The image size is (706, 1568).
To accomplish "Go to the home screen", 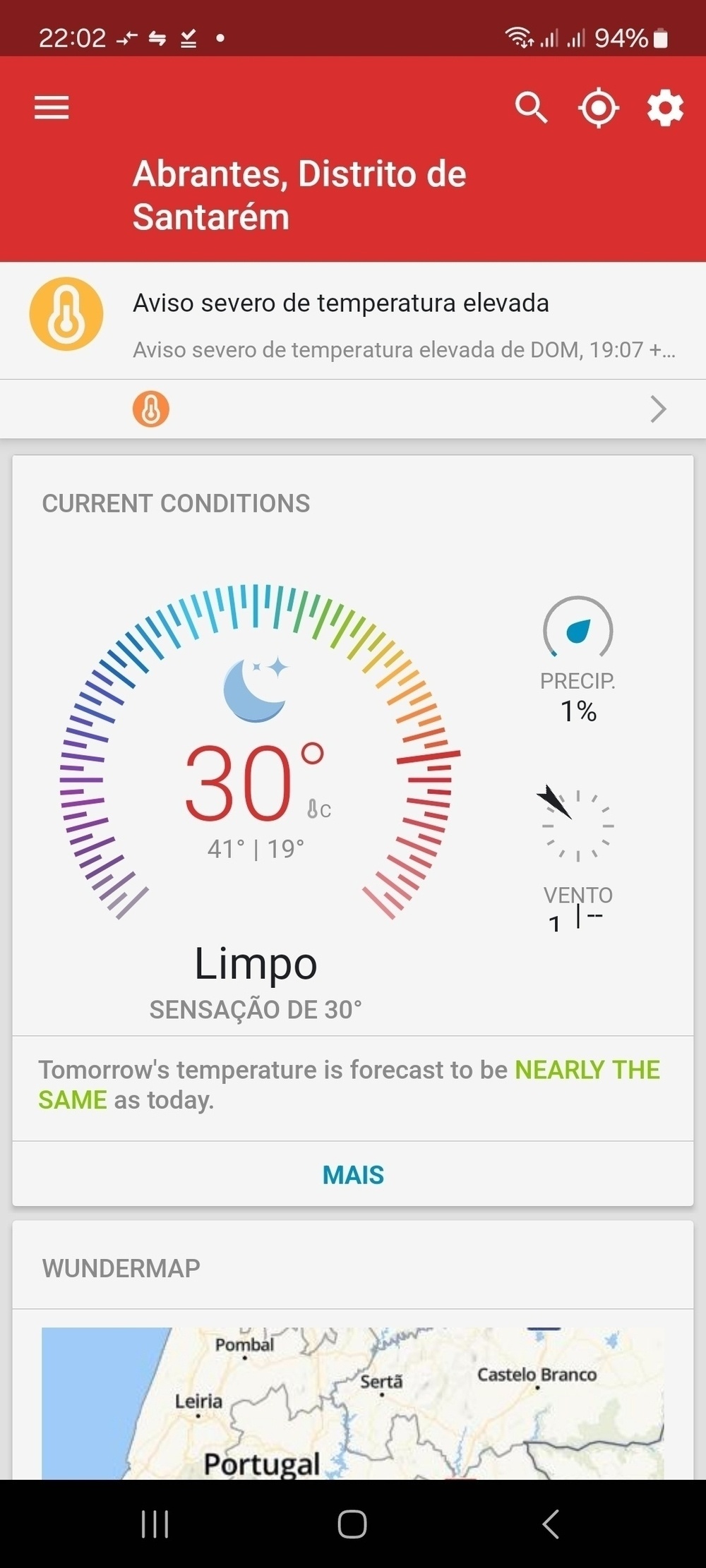I will point(352,1524).
